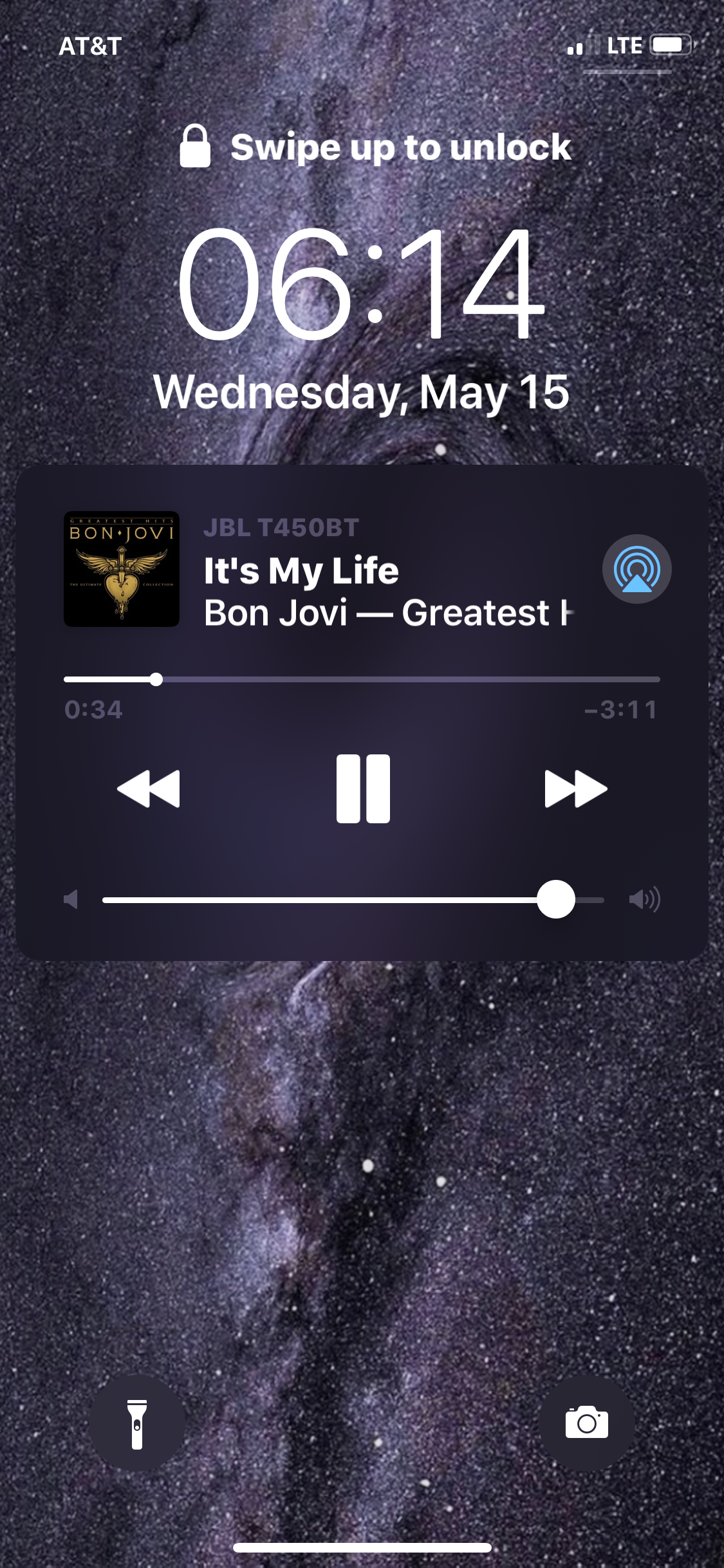Tap the It's My Life song title
The image size is (724, 1568).
301,571
